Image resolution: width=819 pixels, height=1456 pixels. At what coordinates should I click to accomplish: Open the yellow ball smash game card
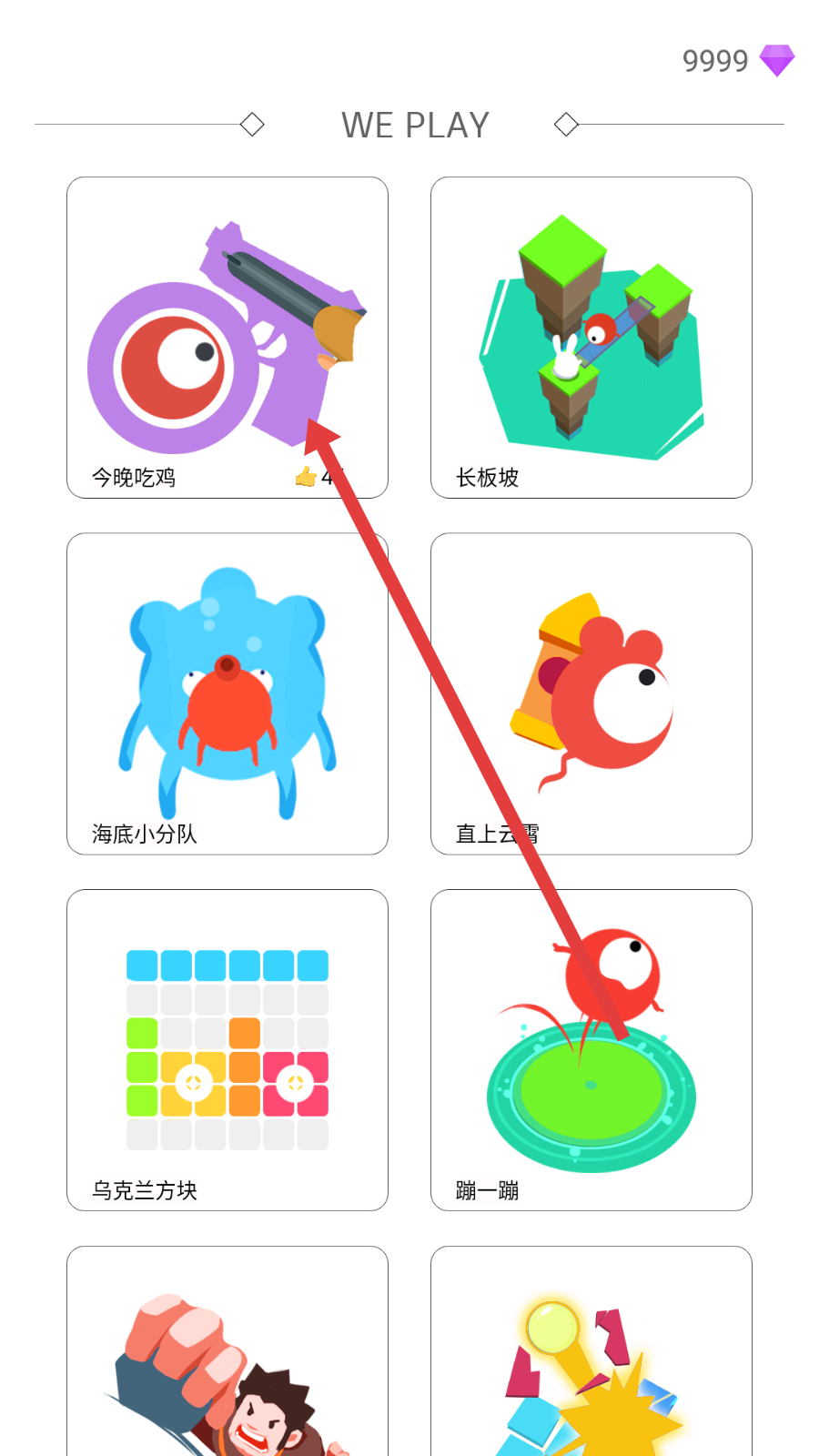[591, 1356]
